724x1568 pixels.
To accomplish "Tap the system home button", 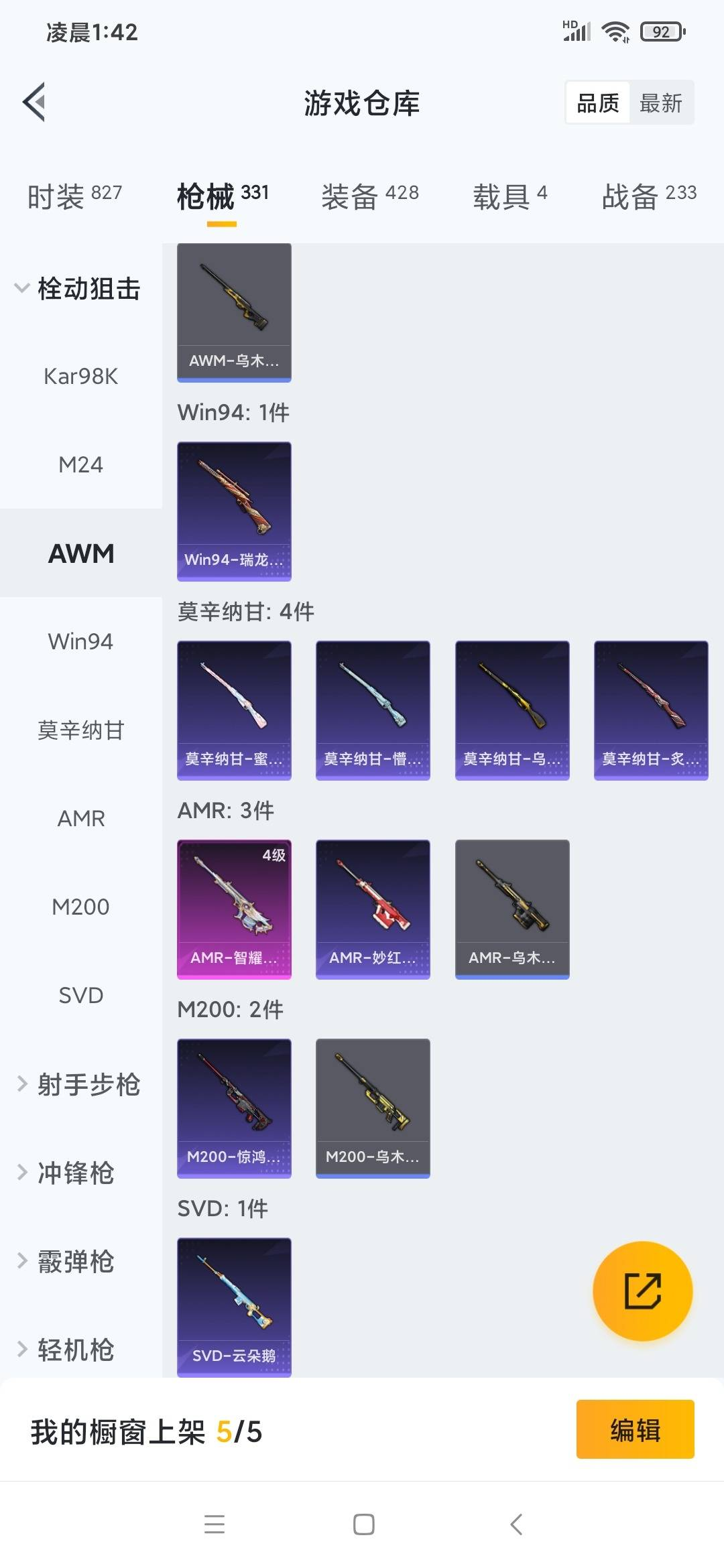I will (363, 1524).
